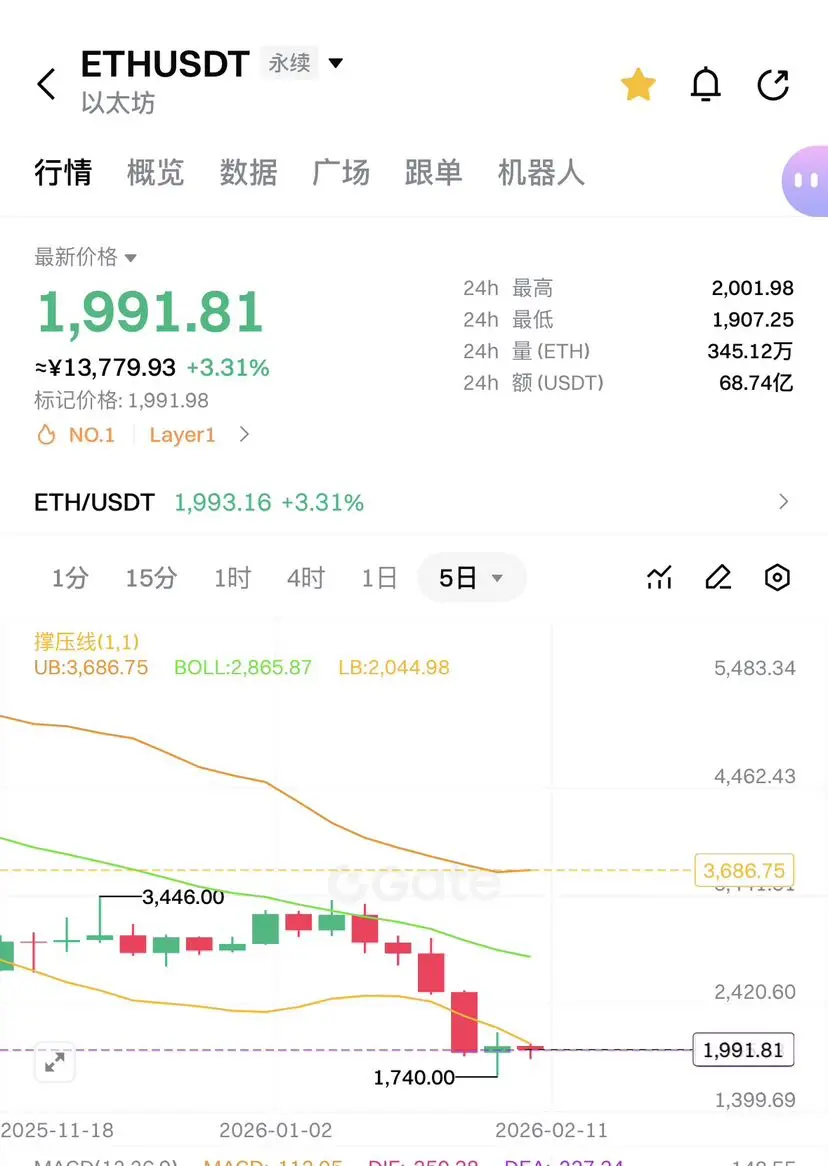The height and width of the screenshot is (1166, 828).
Task: Select the 15分 chart interval
Action: click(x=151, y=578)
